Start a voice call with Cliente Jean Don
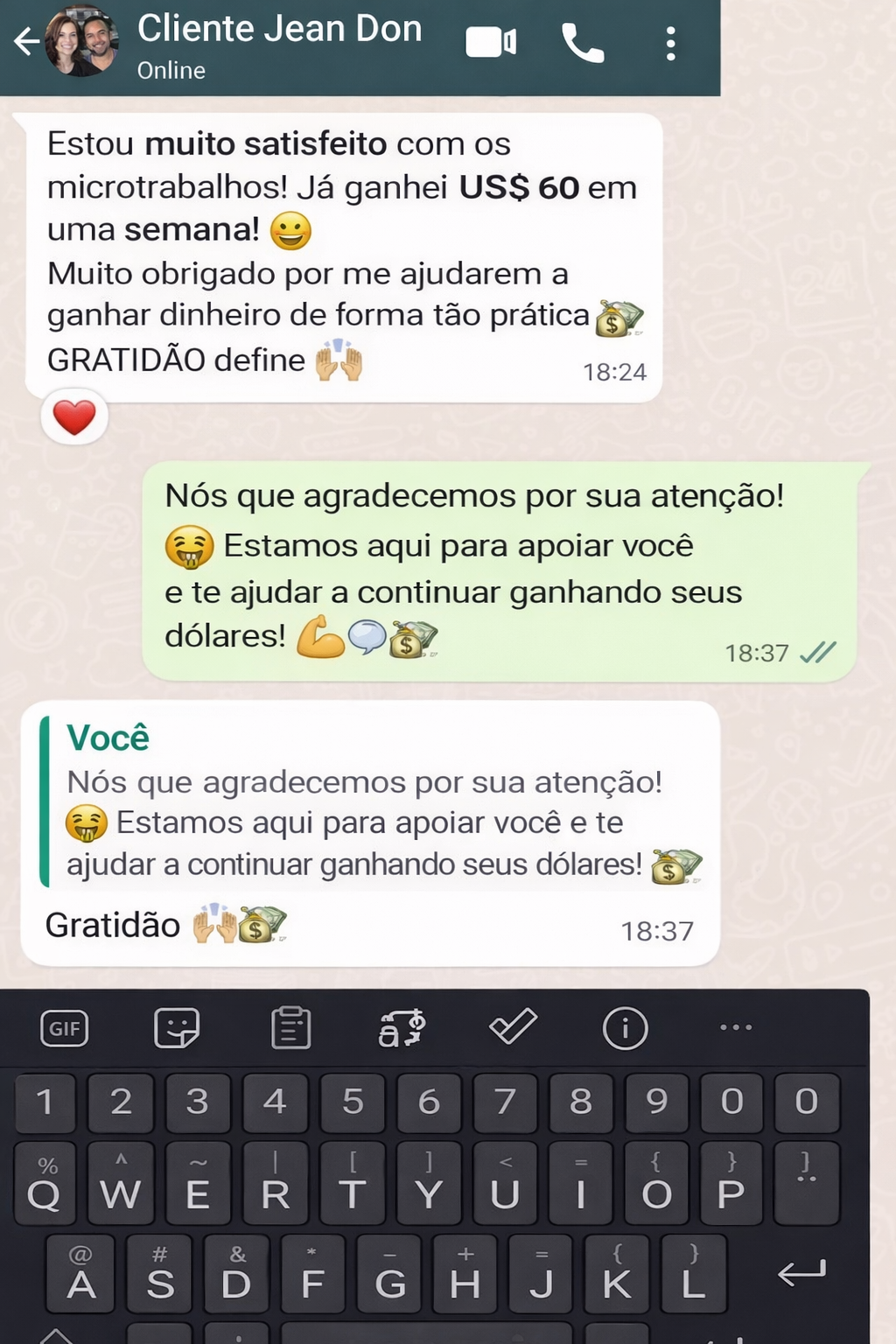The height and width of the screenshot is (1344, 896). (x=582, y=42)
